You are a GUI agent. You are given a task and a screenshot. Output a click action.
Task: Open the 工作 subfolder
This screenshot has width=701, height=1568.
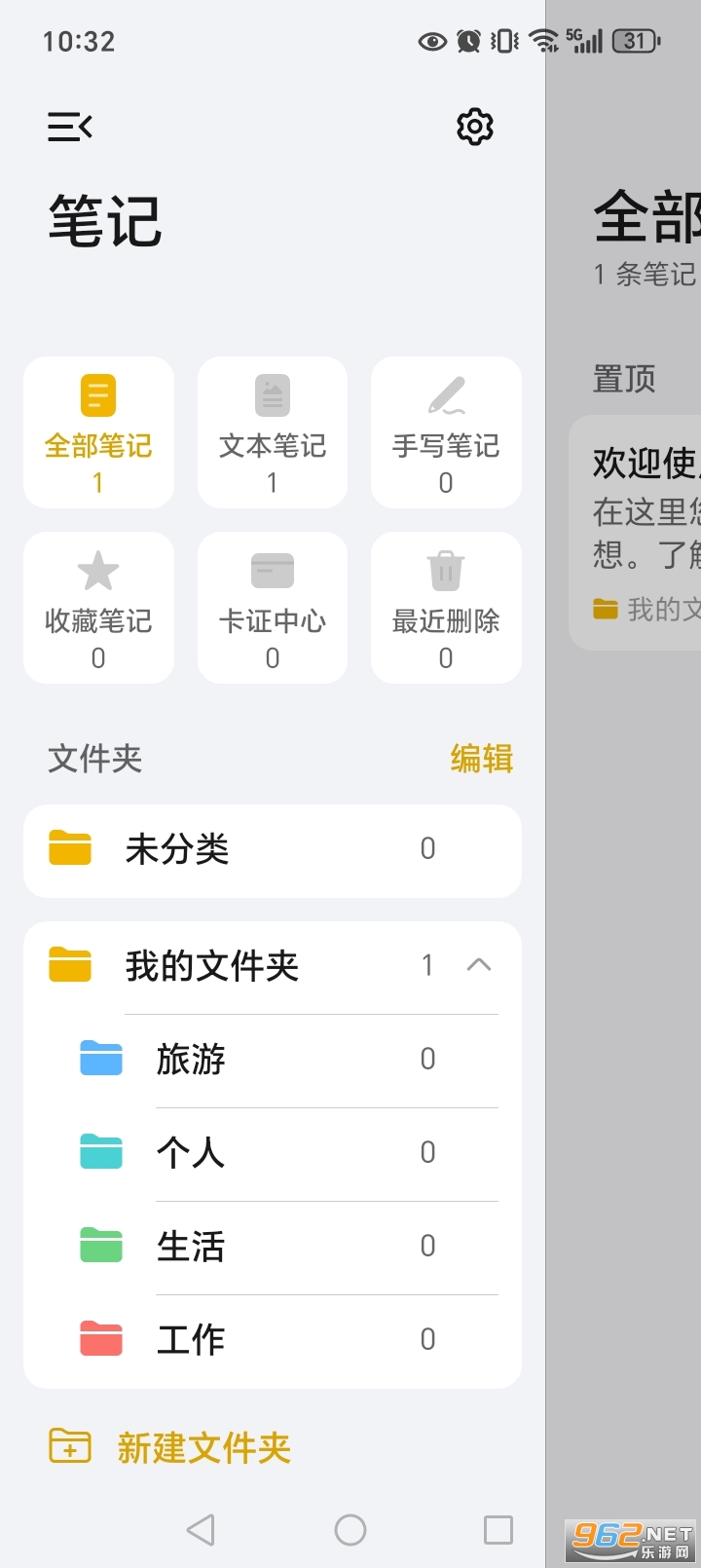[x=292, y=1338]
